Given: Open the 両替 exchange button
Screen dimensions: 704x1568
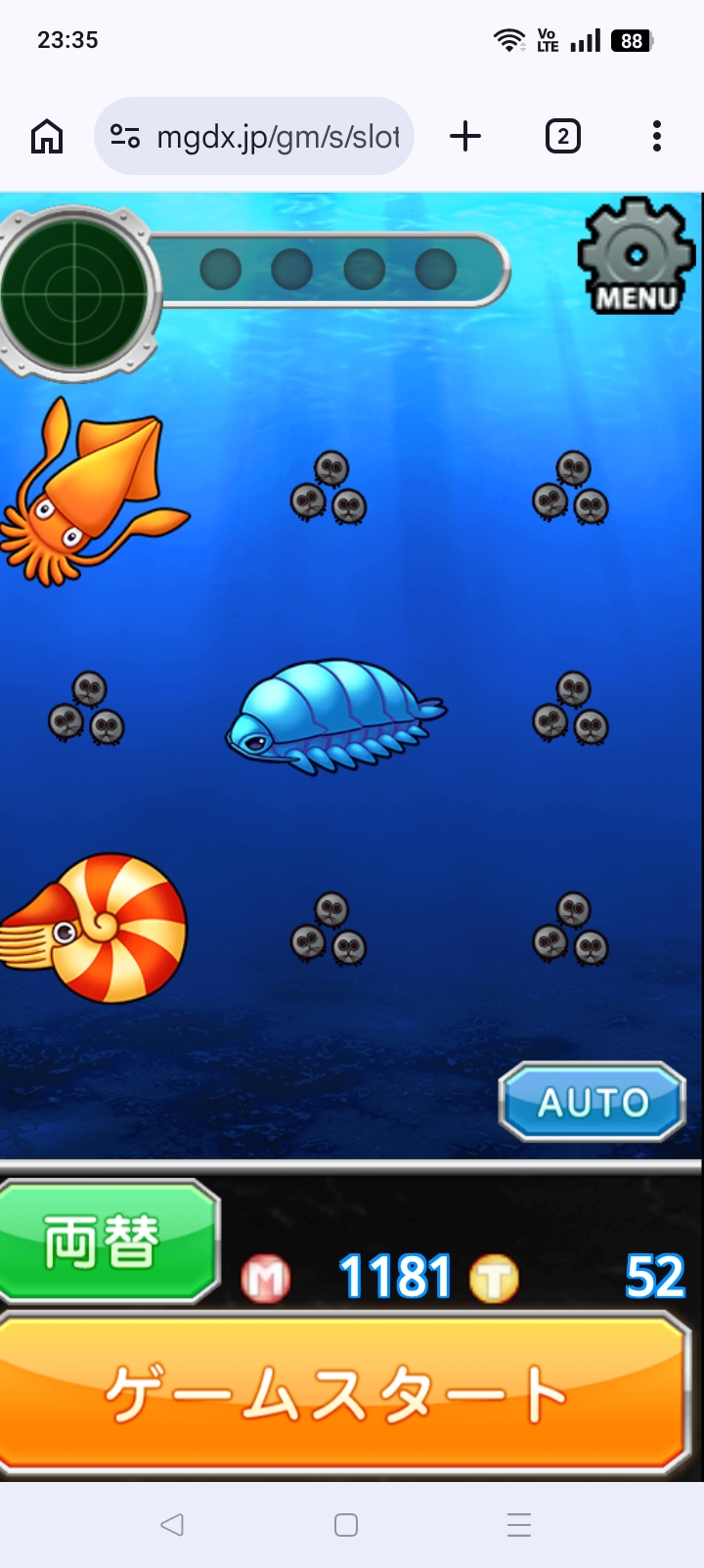Looking at the screenshot, I should pyautogui.click(x=106, y=1242).
